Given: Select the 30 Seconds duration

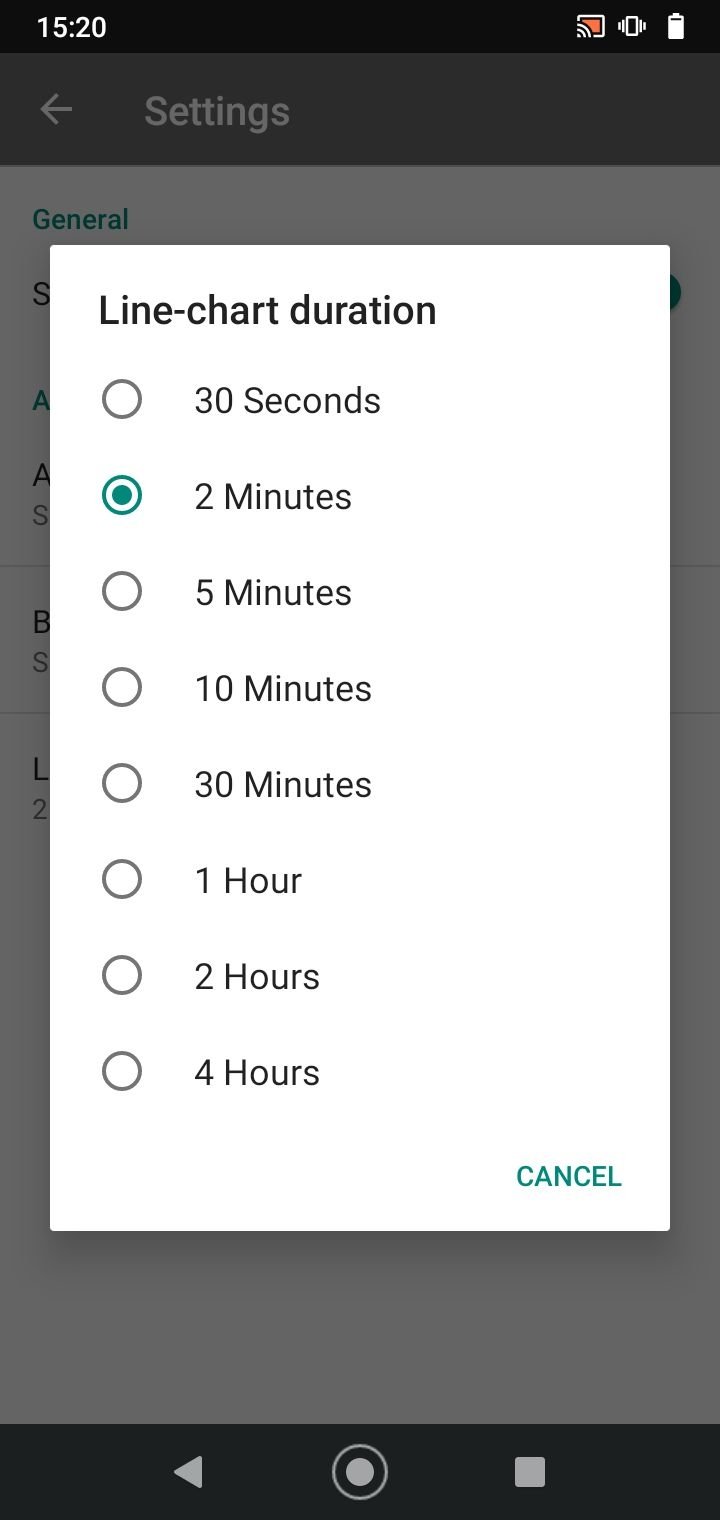Looking at the screenshot, I should pos(359,400).
